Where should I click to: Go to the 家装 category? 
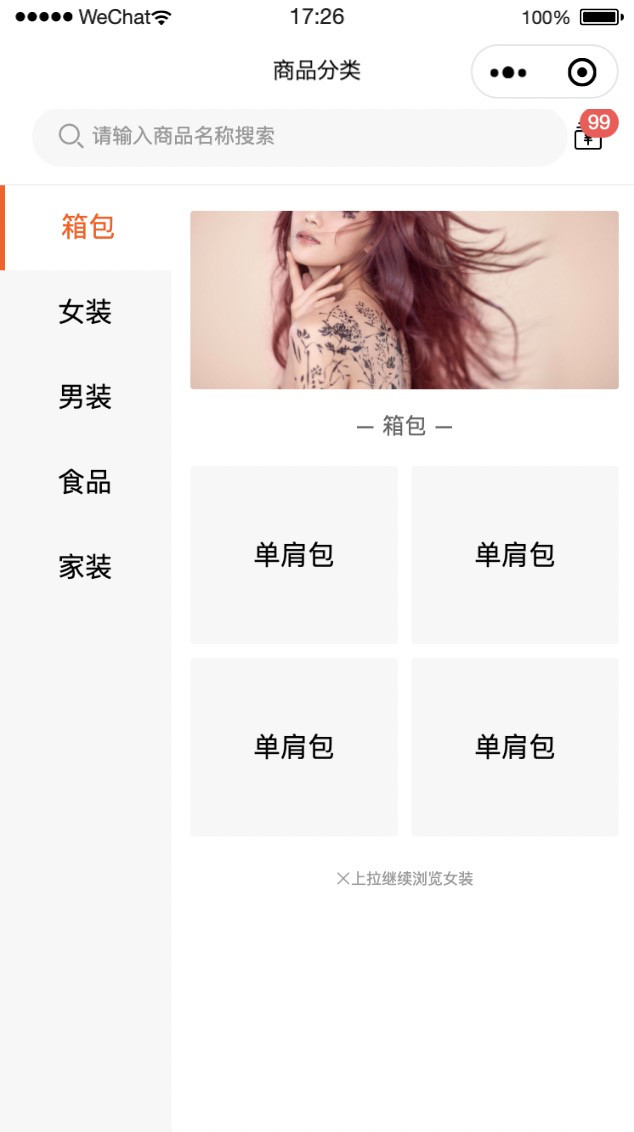(85, 567)
